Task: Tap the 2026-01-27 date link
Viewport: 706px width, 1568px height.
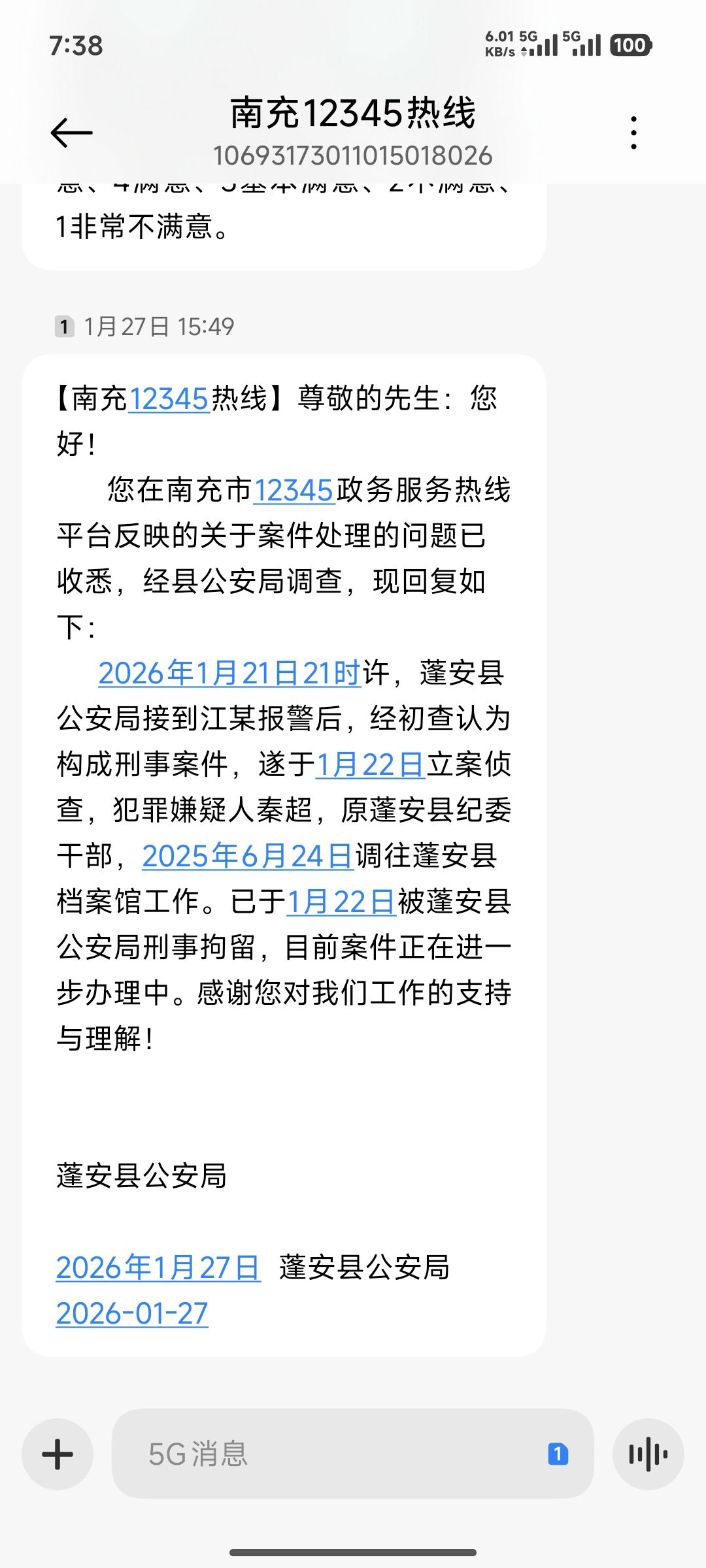Action: point(132,1313)
